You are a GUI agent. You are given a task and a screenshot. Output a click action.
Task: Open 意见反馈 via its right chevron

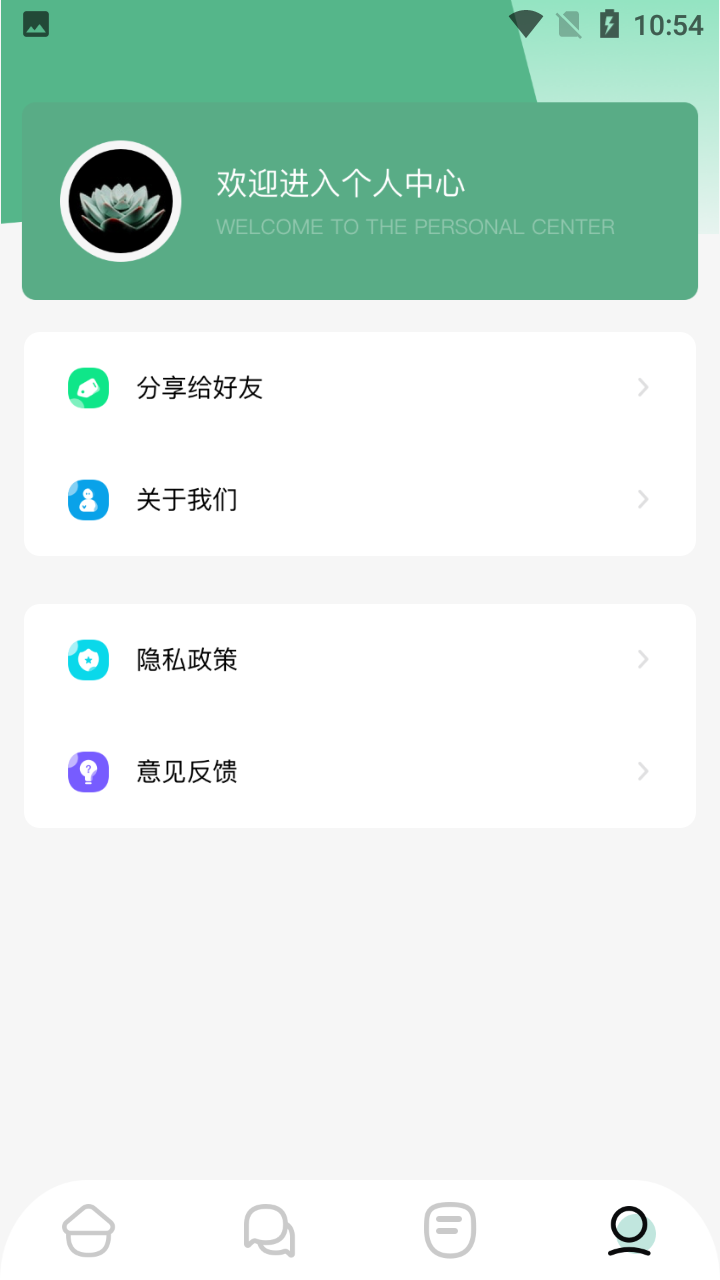tap(642, 771)
